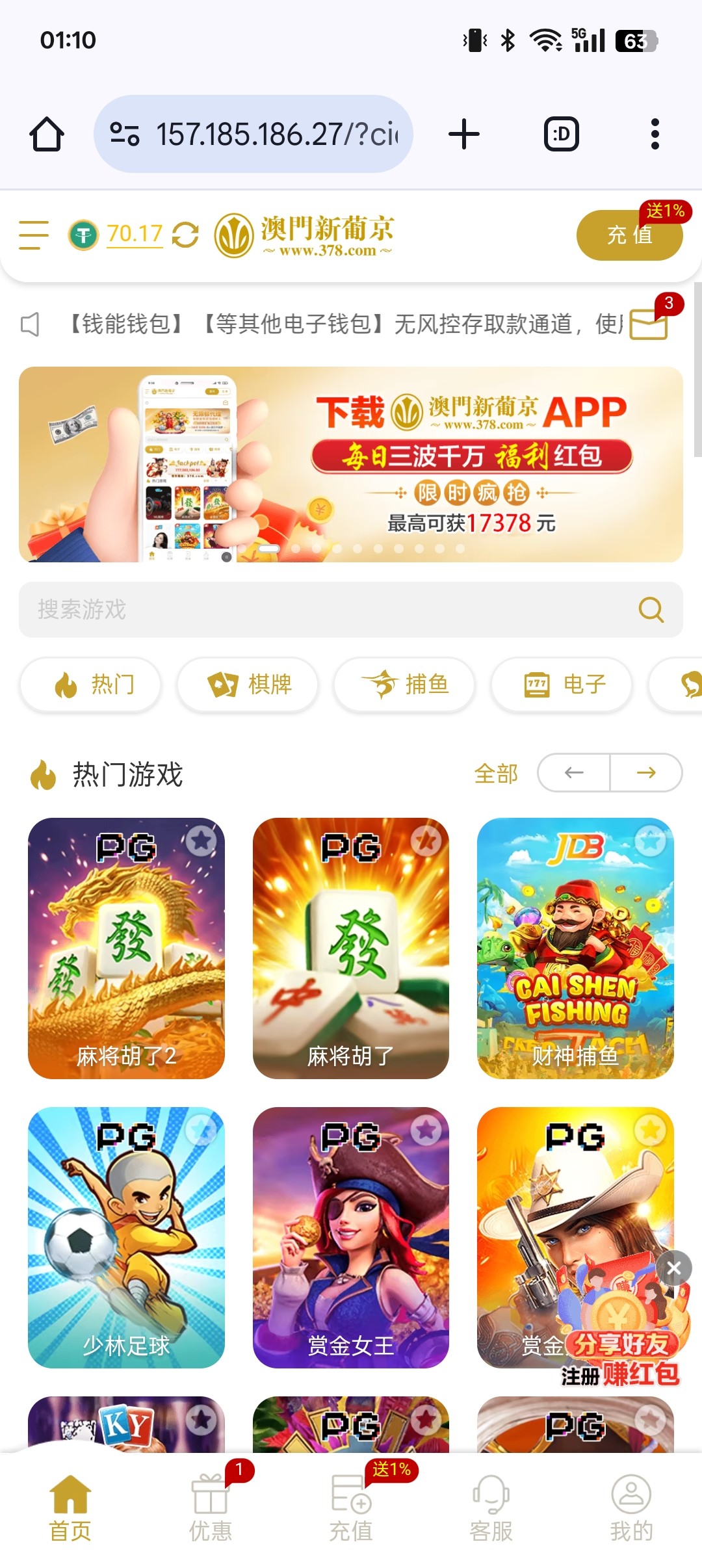The height and width of the screenshot is (1568, 702).
Task: Favorite the 赏金女王 game star
Action: pyautogui.click(x=426, y=1131)
